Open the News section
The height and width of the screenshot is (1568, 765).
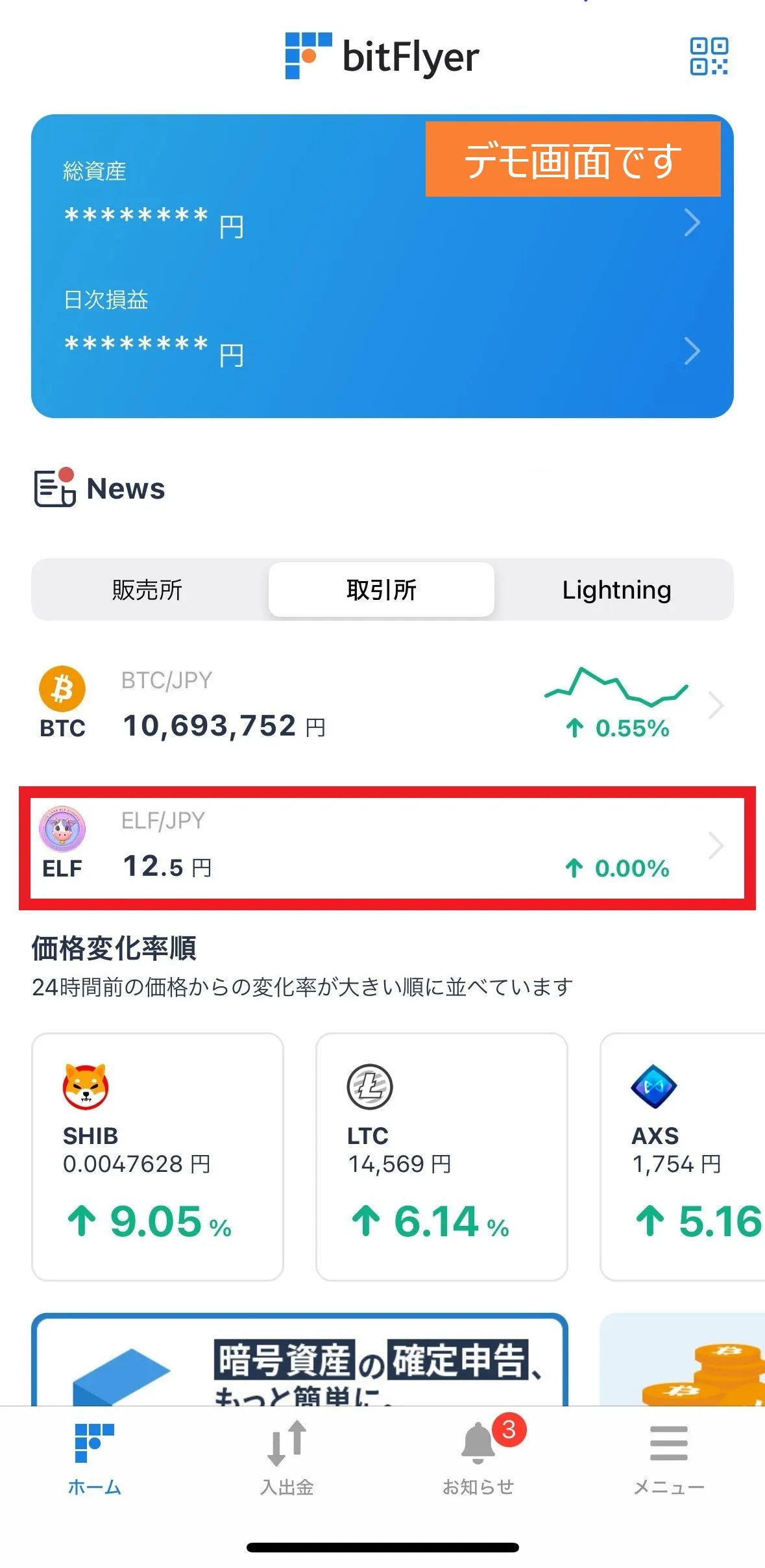tap(101, 488)
